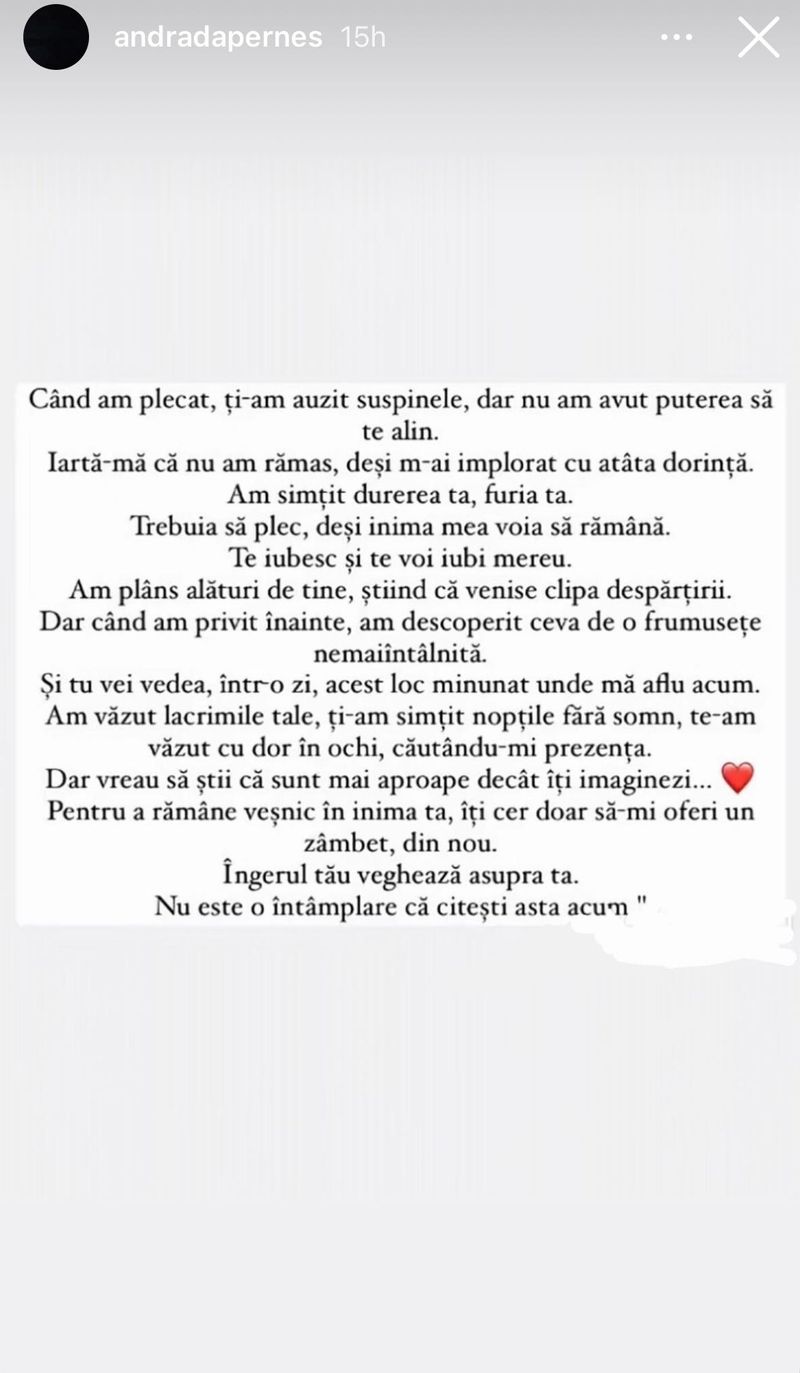This screenshot has height=1373, width=800.
Task: Tap the 'Te iubesc și te voi iubi mereu' line
Action: [400, 557]
